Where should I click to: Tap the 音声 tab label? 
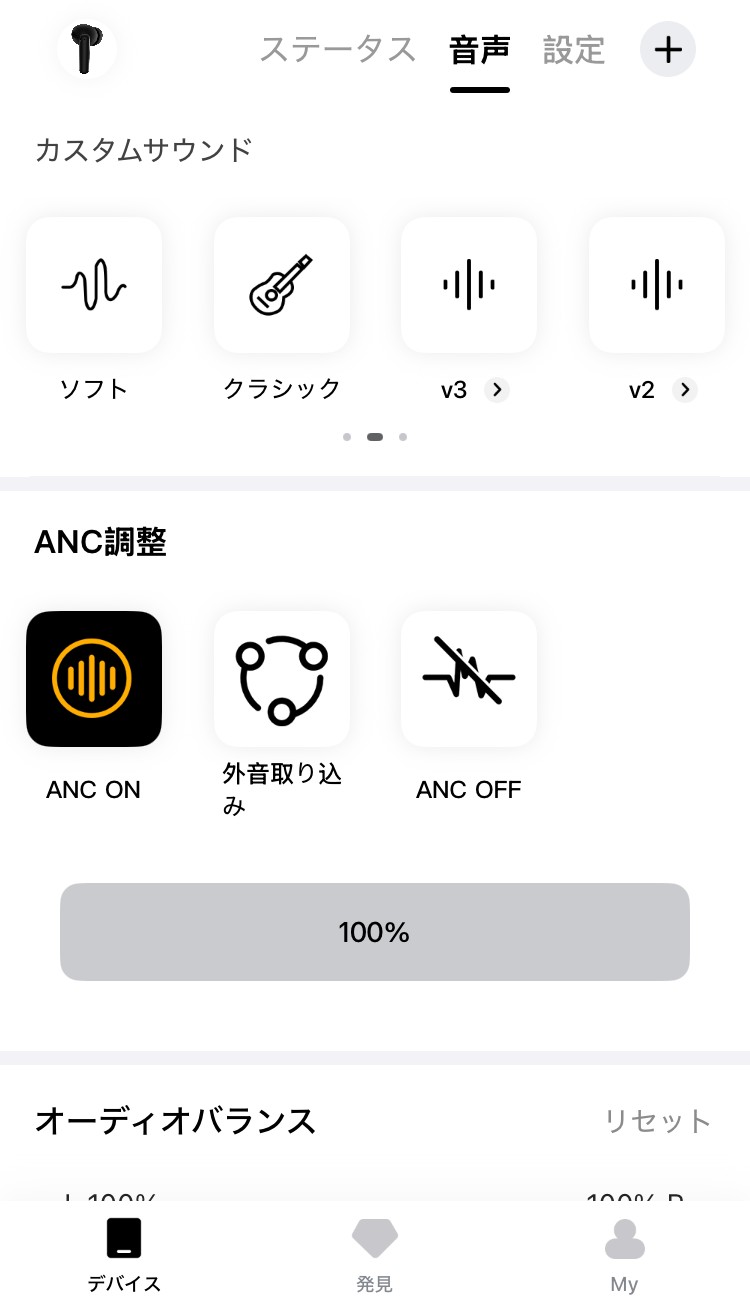(480, 49)
